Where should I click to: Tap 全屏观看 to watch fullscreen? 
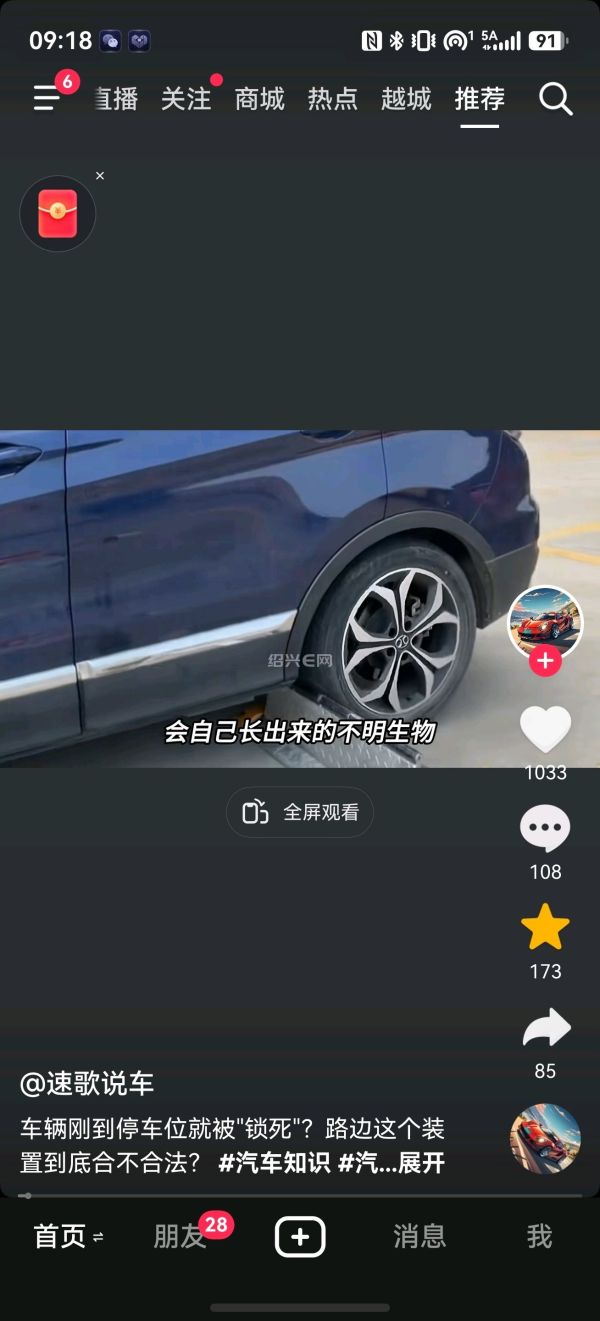click(300, 812)
